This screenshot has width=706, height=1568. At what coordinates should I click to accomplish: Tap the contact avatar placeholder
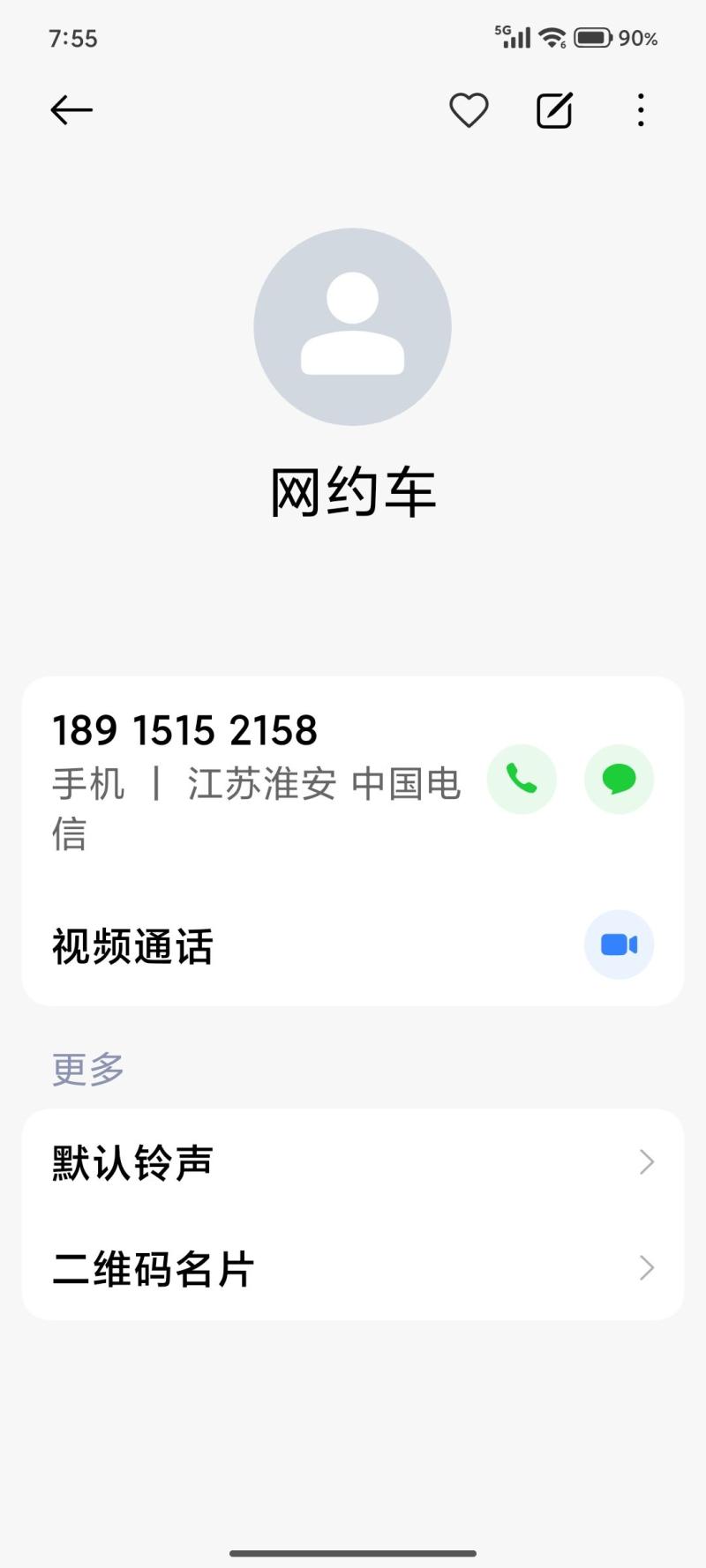tap(353, 327)
